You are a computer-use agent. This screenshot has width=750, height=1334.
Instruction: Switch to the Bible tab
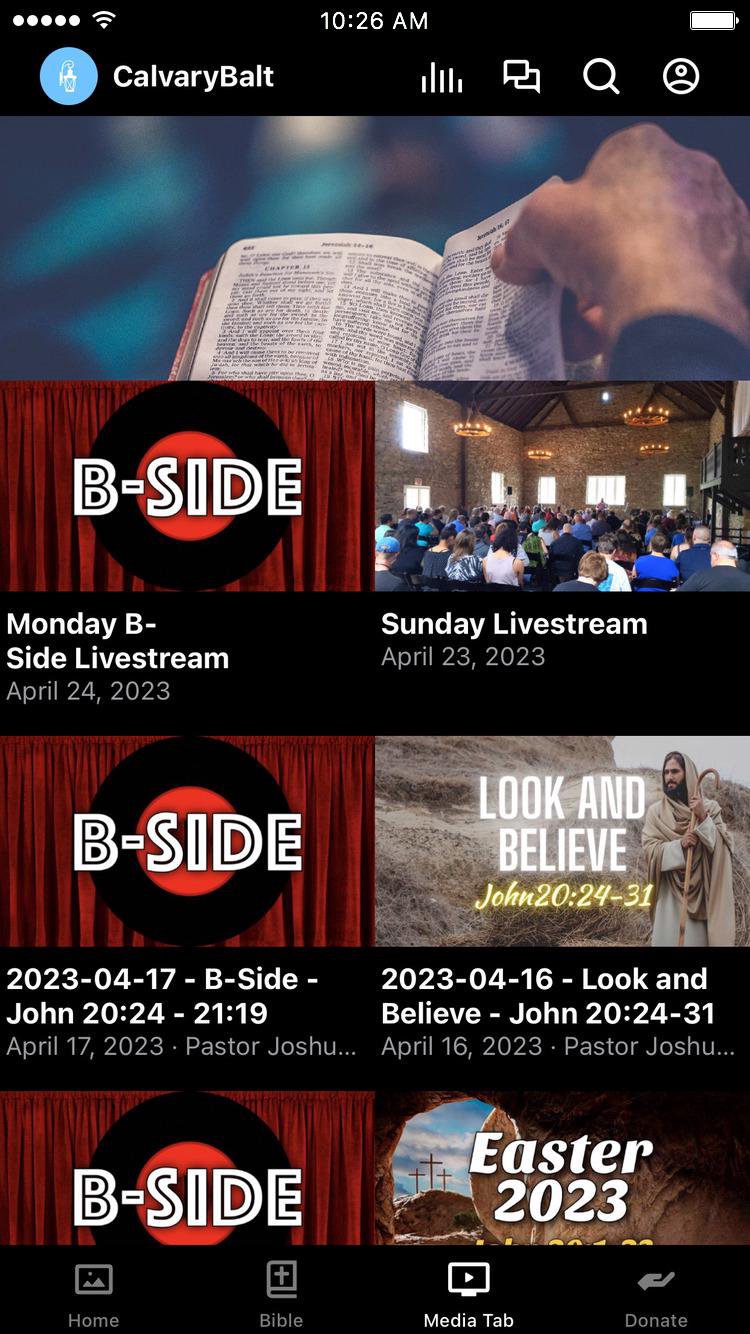tap(281, 1293)
